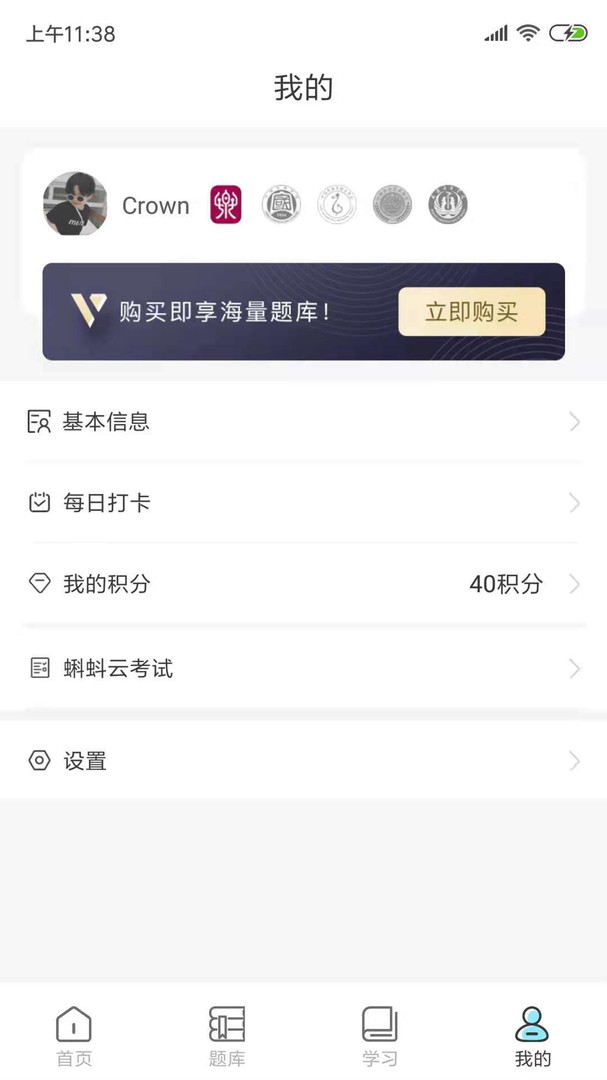Viewport: 607px width, 1080px height.
Task: Switch to the 首页 tab
Action: pos(74,1036)
